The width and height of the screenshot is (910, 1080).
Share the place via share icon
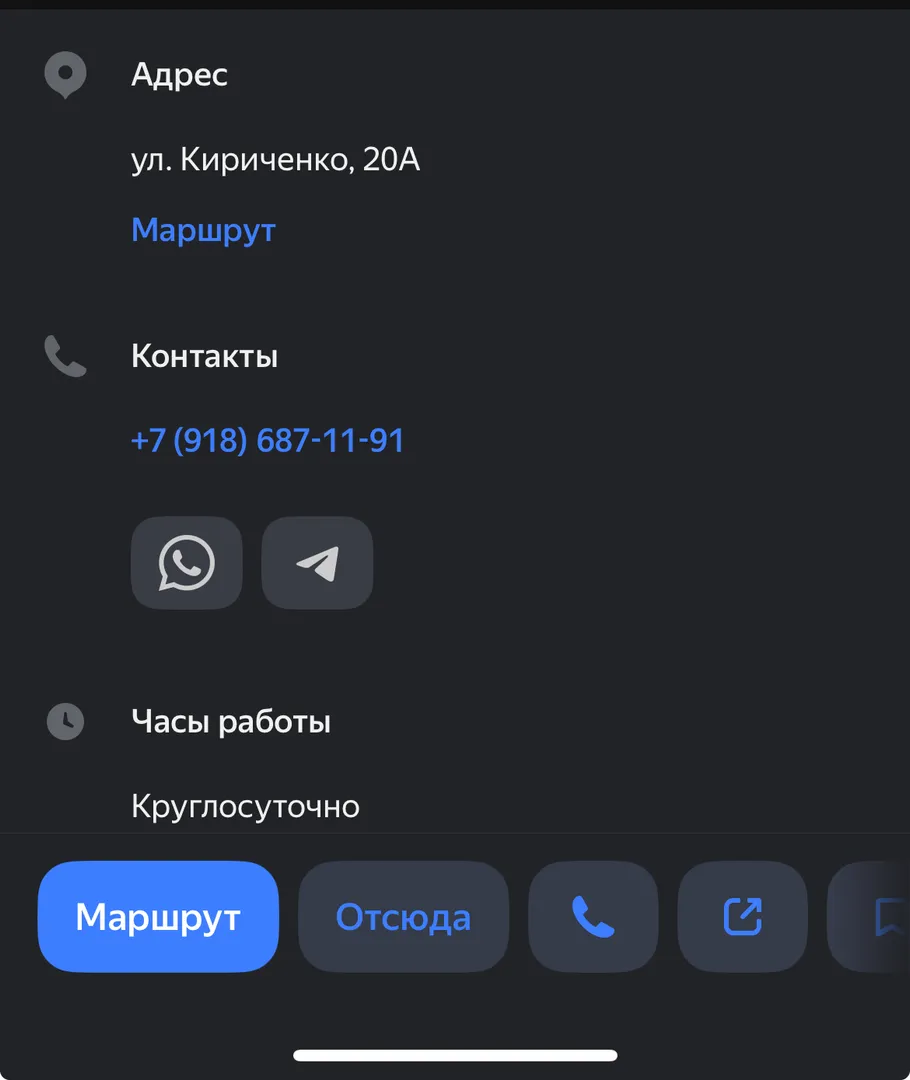742,917
